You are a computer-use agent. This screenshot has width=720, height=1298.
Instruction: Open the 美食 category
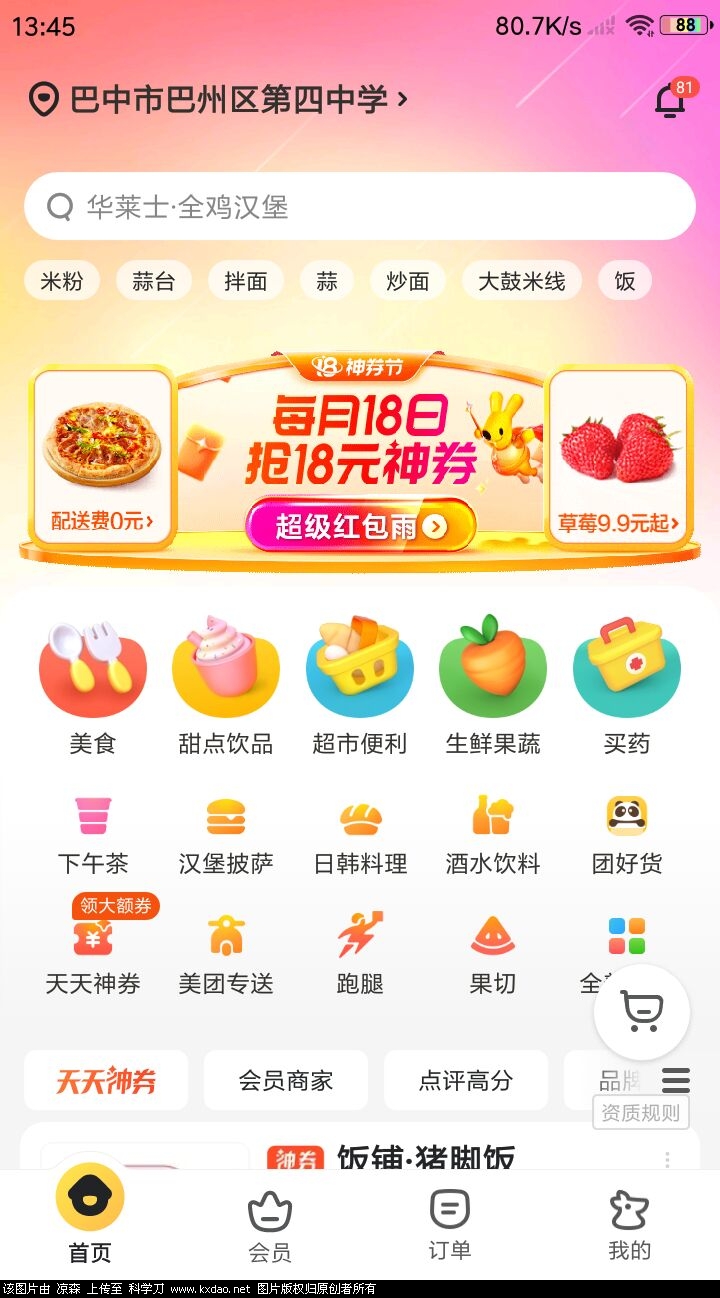93,686
